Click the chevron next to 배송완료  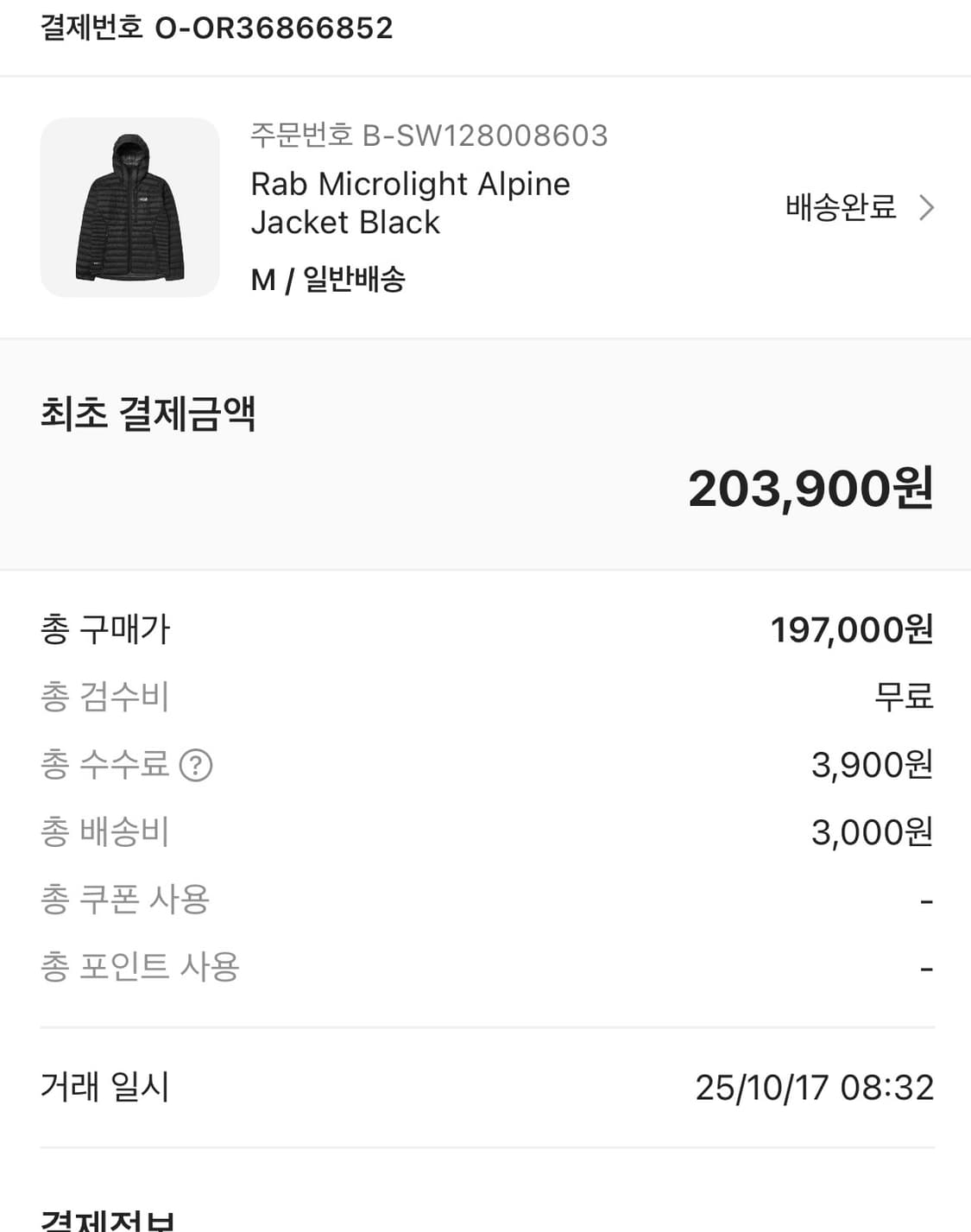pyautogui.click(x=926, y=207)
